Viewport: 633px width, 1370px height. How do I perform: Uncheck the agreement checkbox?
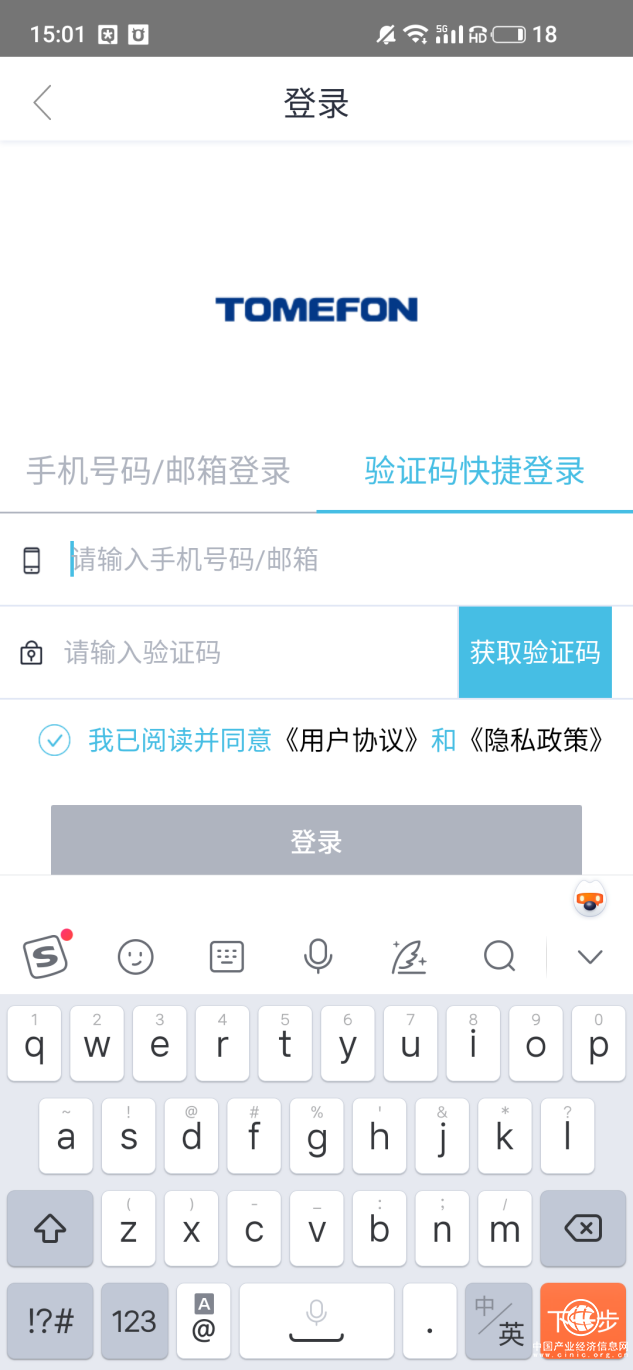click(54, 741)
